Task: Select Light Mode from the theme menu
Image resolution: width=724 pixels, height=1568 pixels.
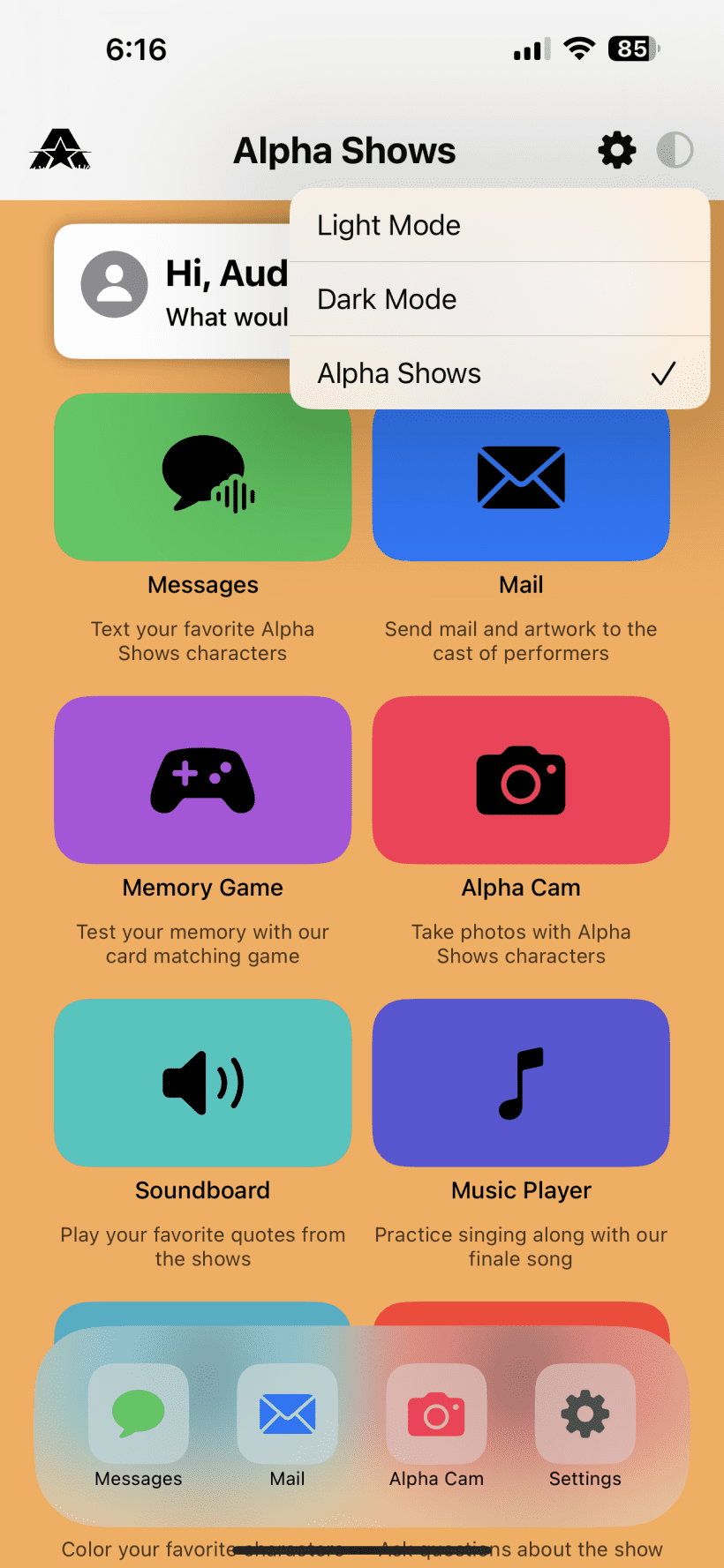Action: pos(499,225)
